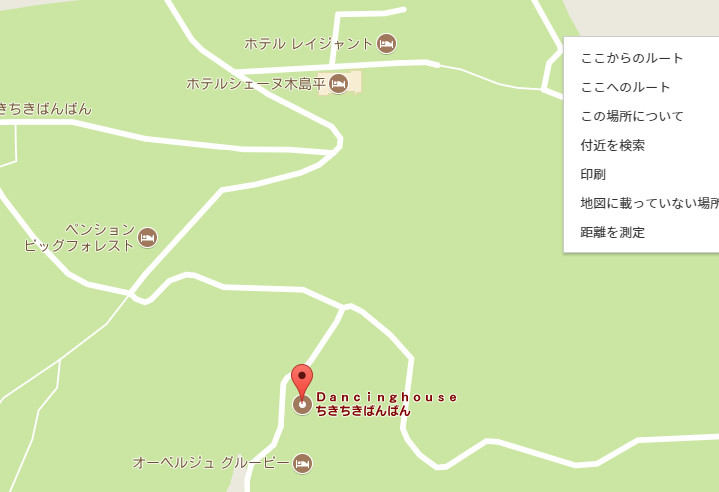Viewport: 719px width, 492px height.
Task: Select 地図に載っていない場所 option
Action: [x=648, y=203]
